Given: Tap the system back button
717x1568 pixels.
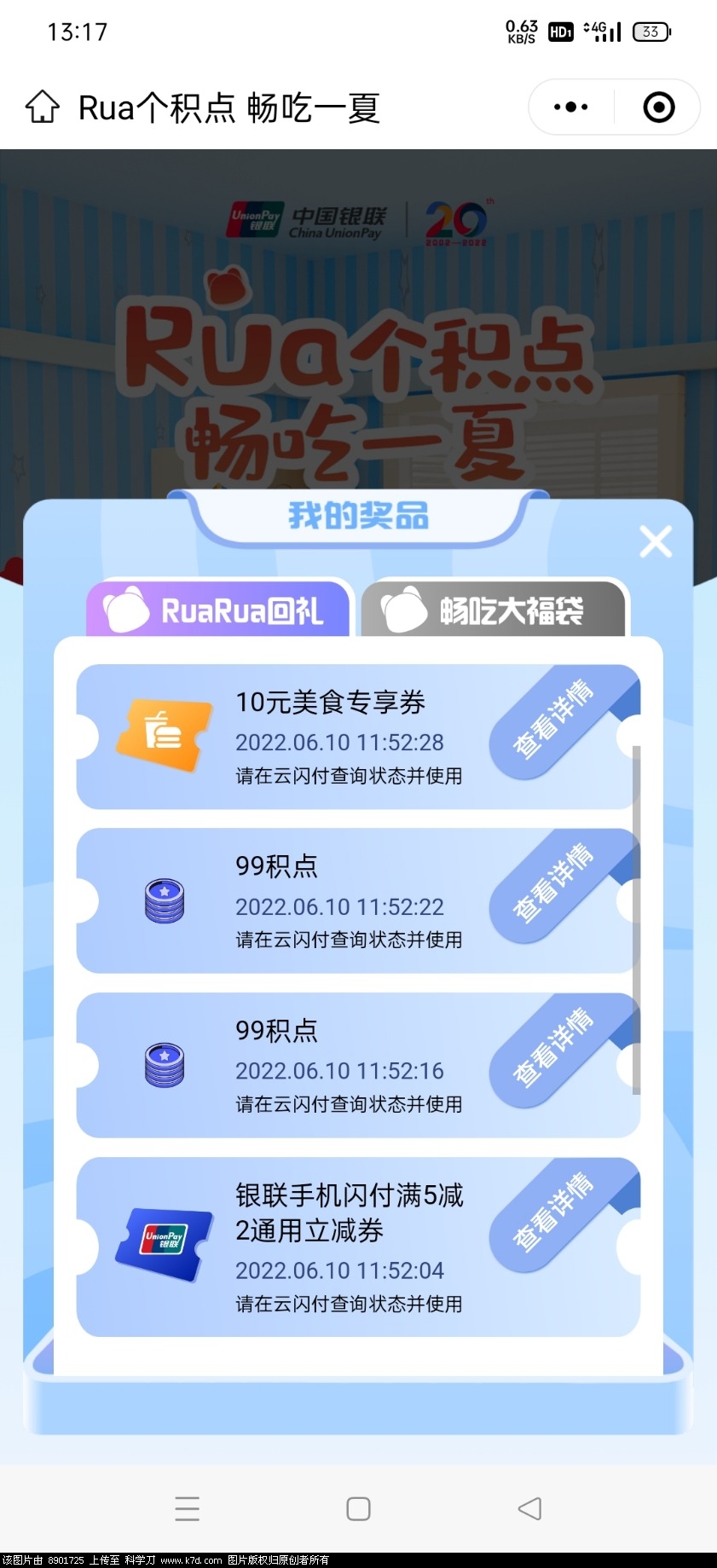Looking at the screenshot, I should pyautogui.click(x=529, y=1508).
